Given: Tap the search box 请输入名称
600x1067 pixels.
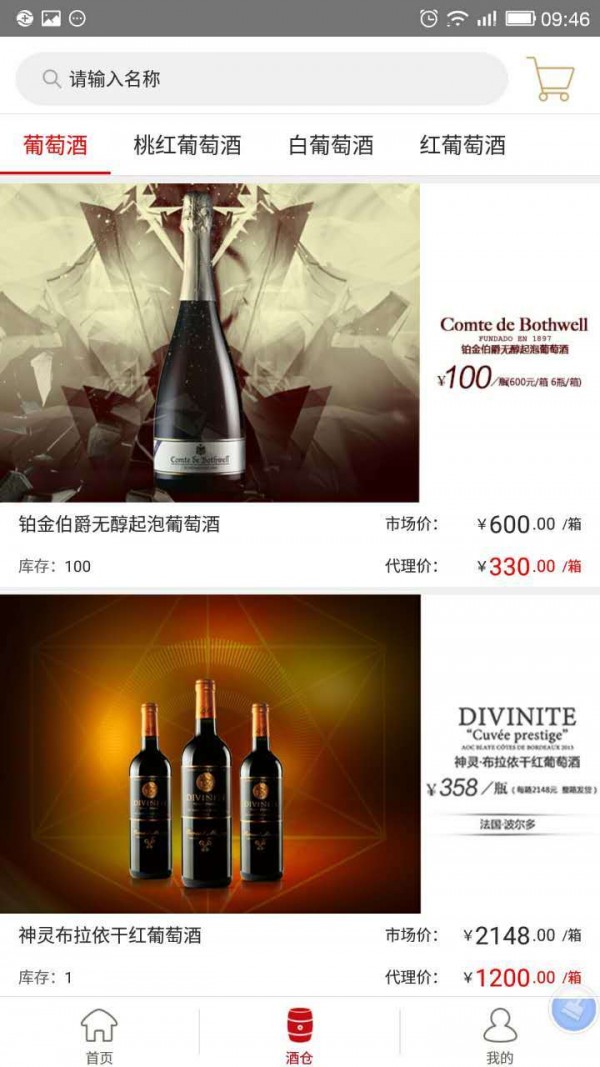Looking at the screenshot, I should [x=260, y=79].
